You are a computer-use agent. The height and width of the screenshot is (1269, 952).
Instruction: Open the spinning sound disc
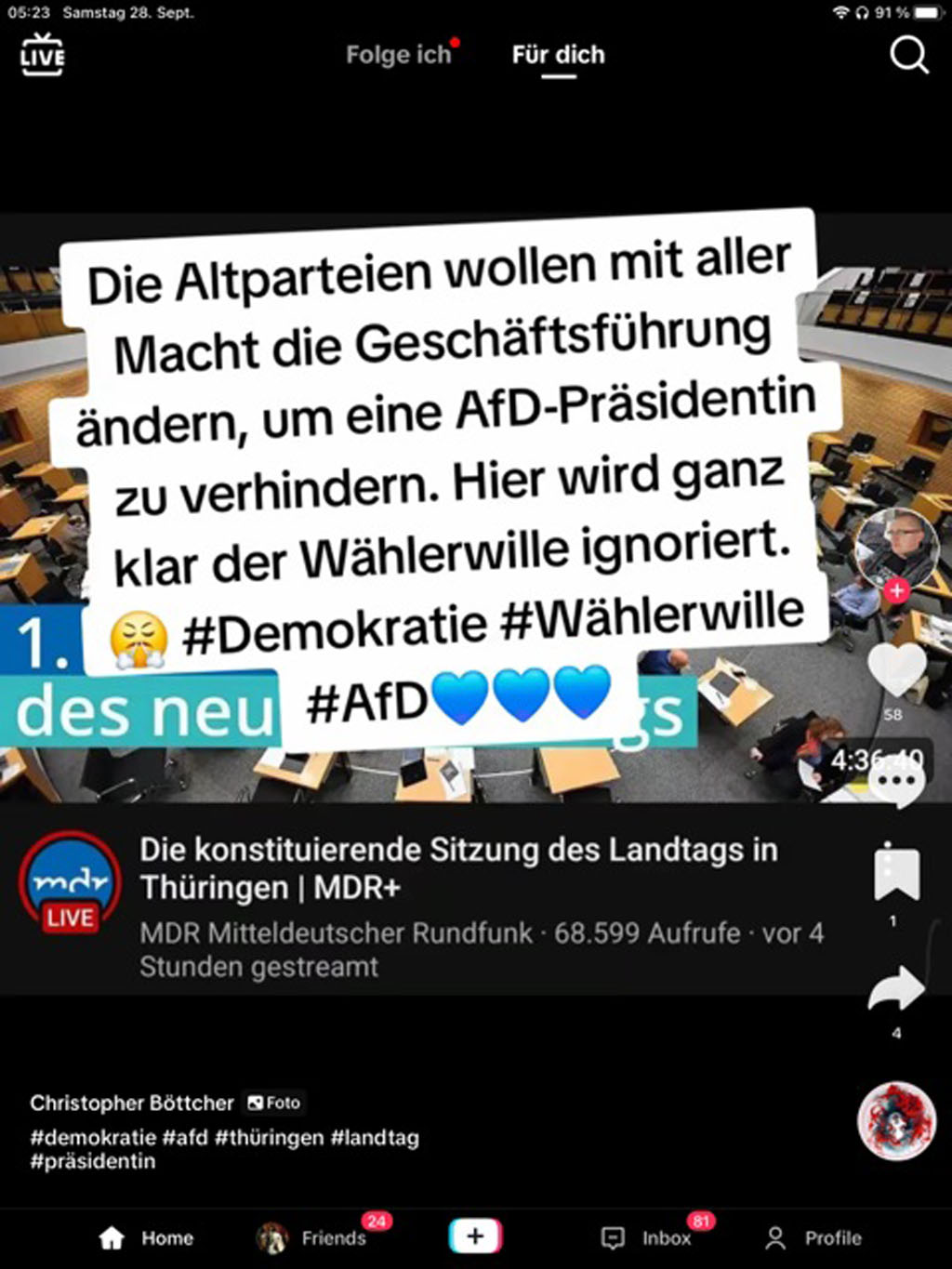tap(895, 1120)
